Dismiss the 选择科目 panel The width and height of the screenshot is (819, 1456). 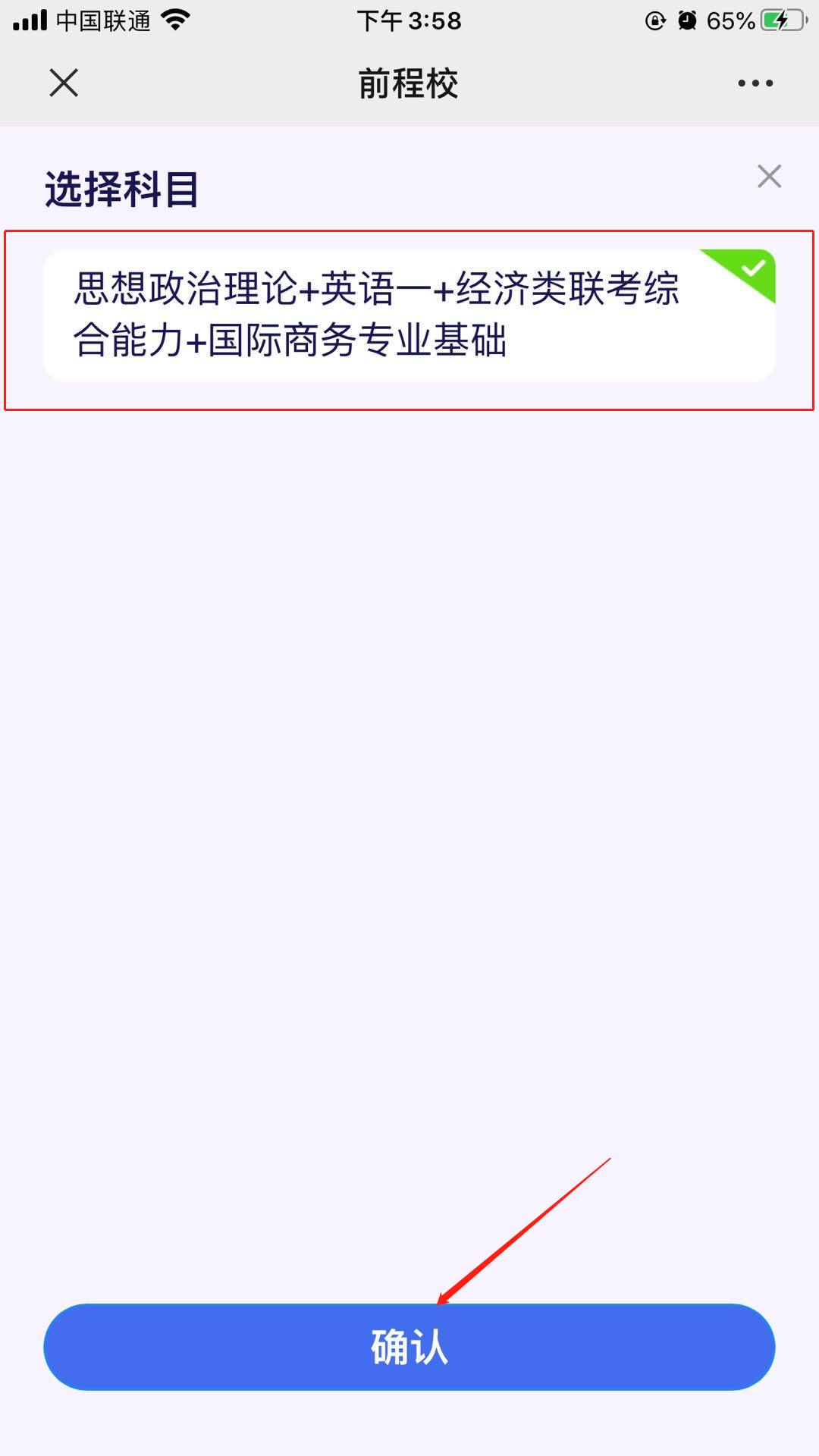(x=769, y=176)
